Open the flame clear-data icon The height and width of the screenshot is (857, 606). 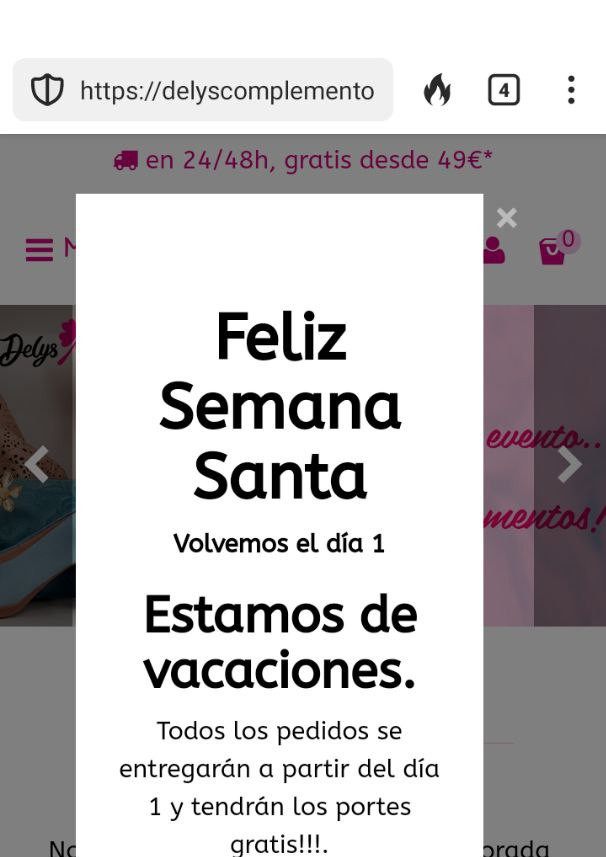[437, 91]
